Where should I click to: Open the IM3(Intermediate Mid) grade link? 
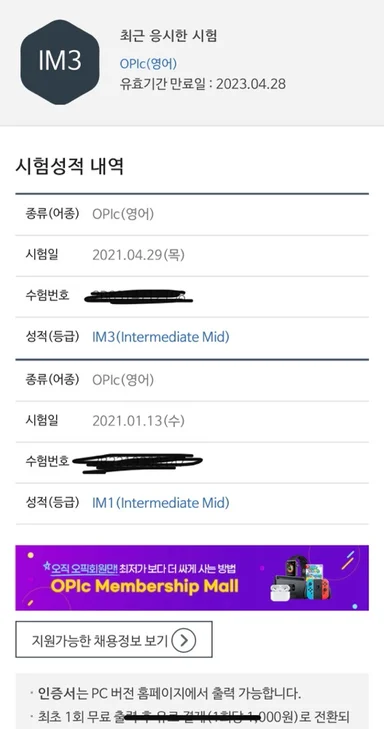click(161, 337)
